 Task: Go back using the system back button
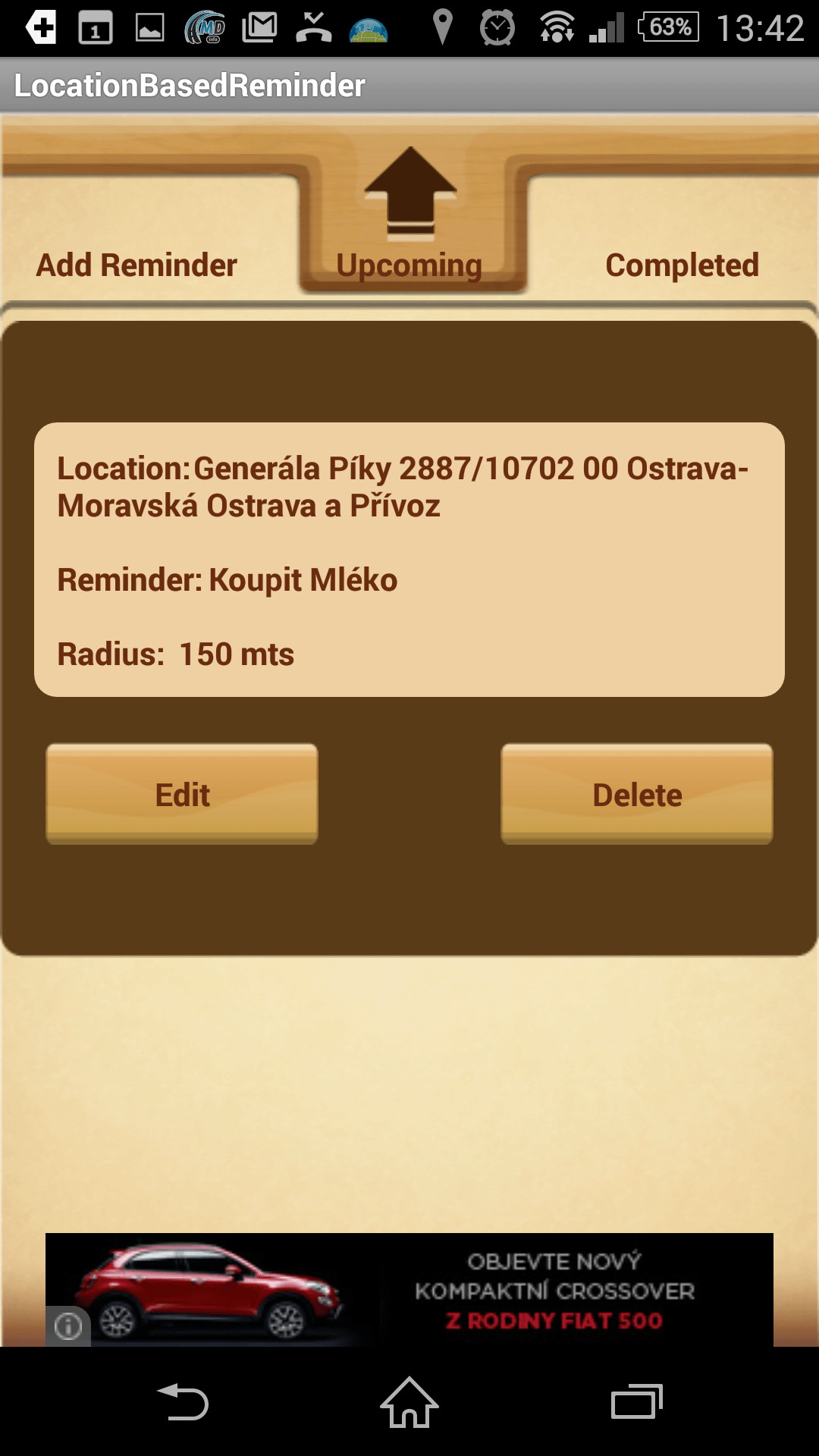[x=183, y=1402]
